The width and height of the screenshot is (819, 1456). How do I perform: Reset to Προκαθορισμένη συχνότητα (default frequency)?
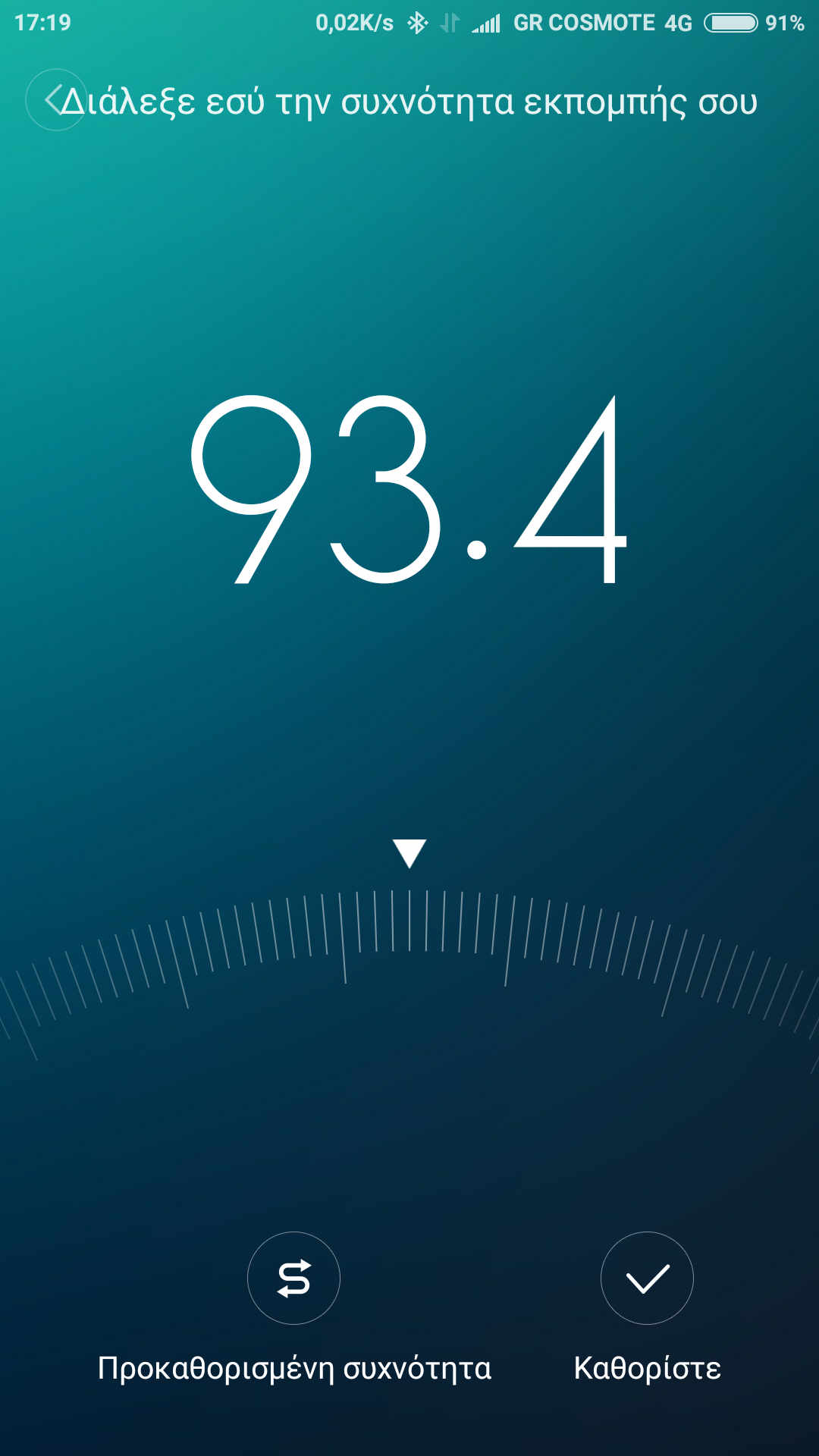pos(293,1278)
